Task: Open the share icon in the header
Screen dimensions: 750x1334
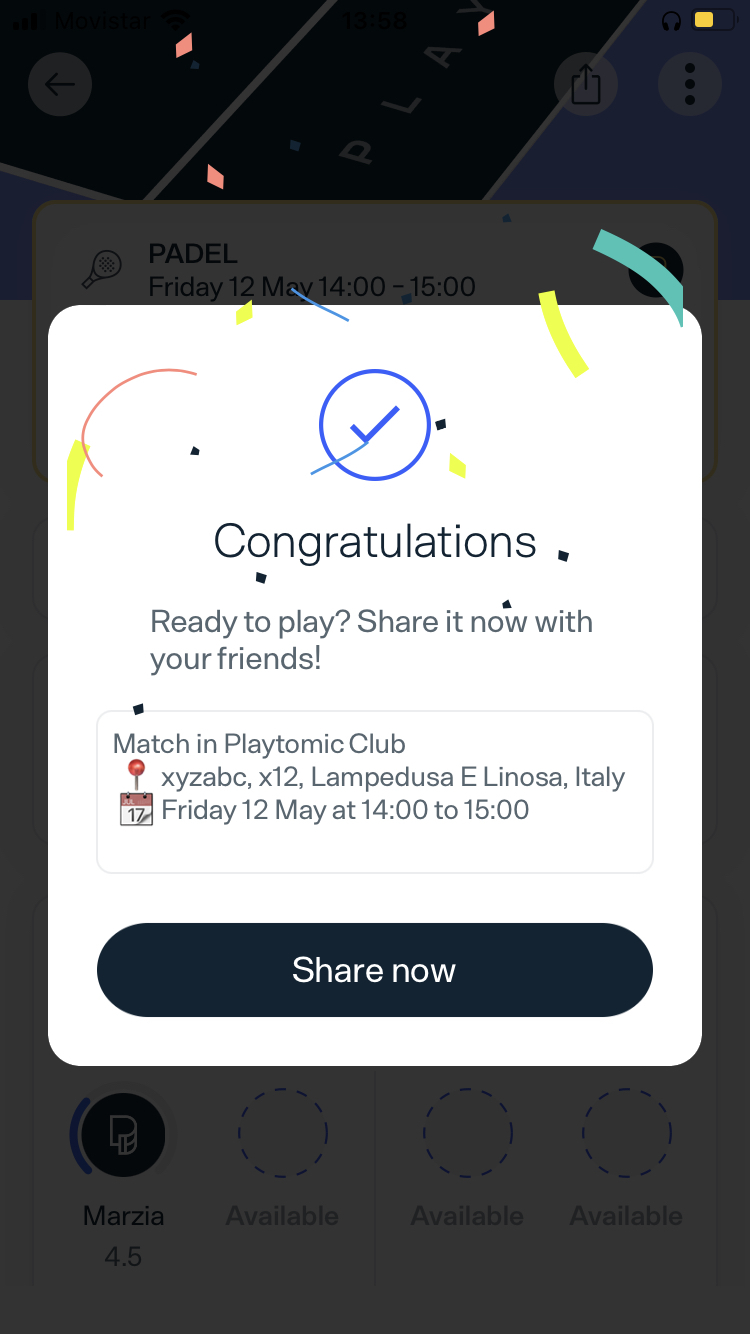Action: pyautogui.click(x=586, y=84)
